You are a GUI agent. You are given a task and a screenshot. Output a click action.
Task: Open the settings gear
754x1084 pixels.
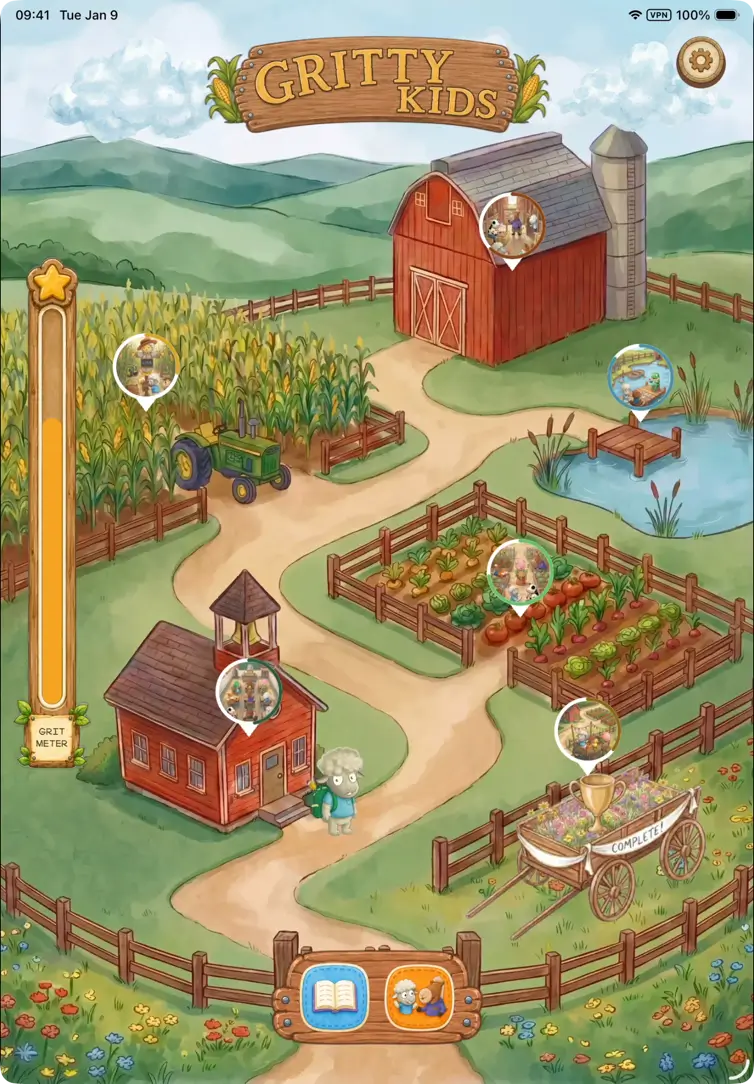[701, 62]
